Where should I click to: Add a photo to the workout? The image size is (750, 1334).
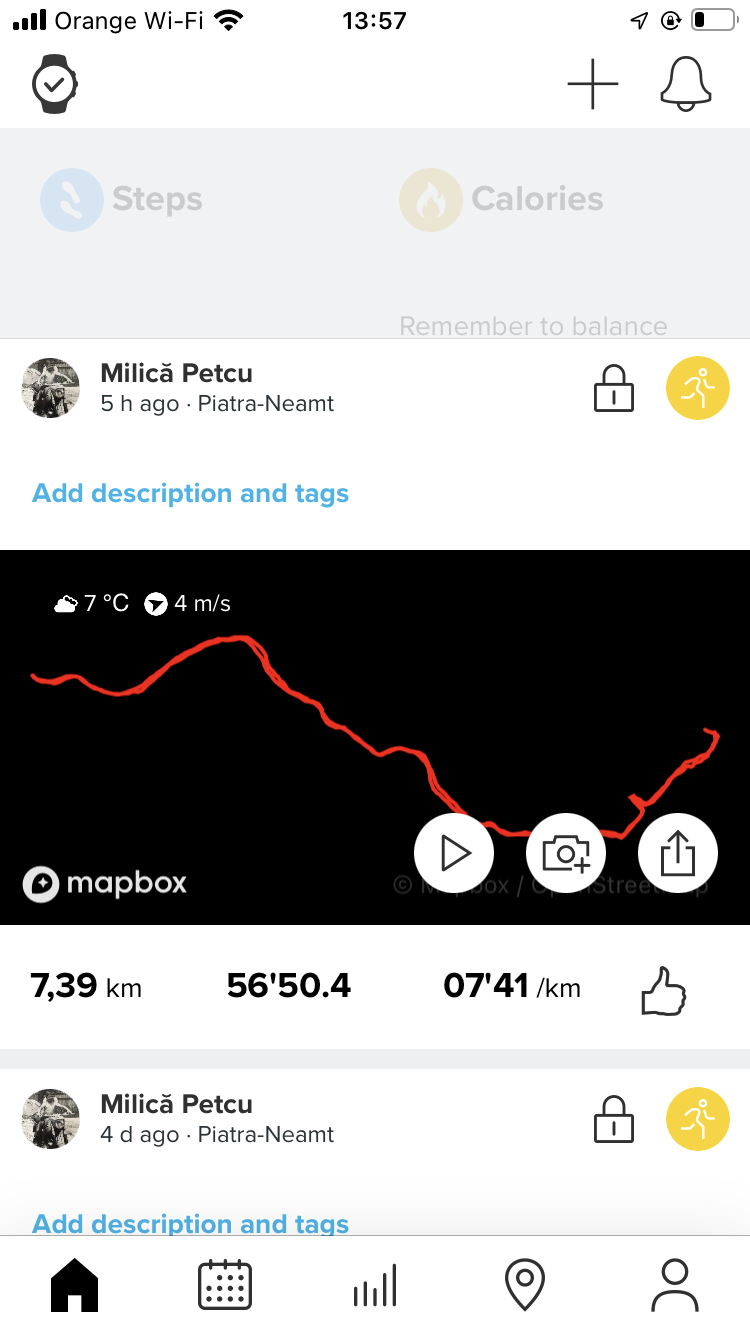(x=566, y=853)
